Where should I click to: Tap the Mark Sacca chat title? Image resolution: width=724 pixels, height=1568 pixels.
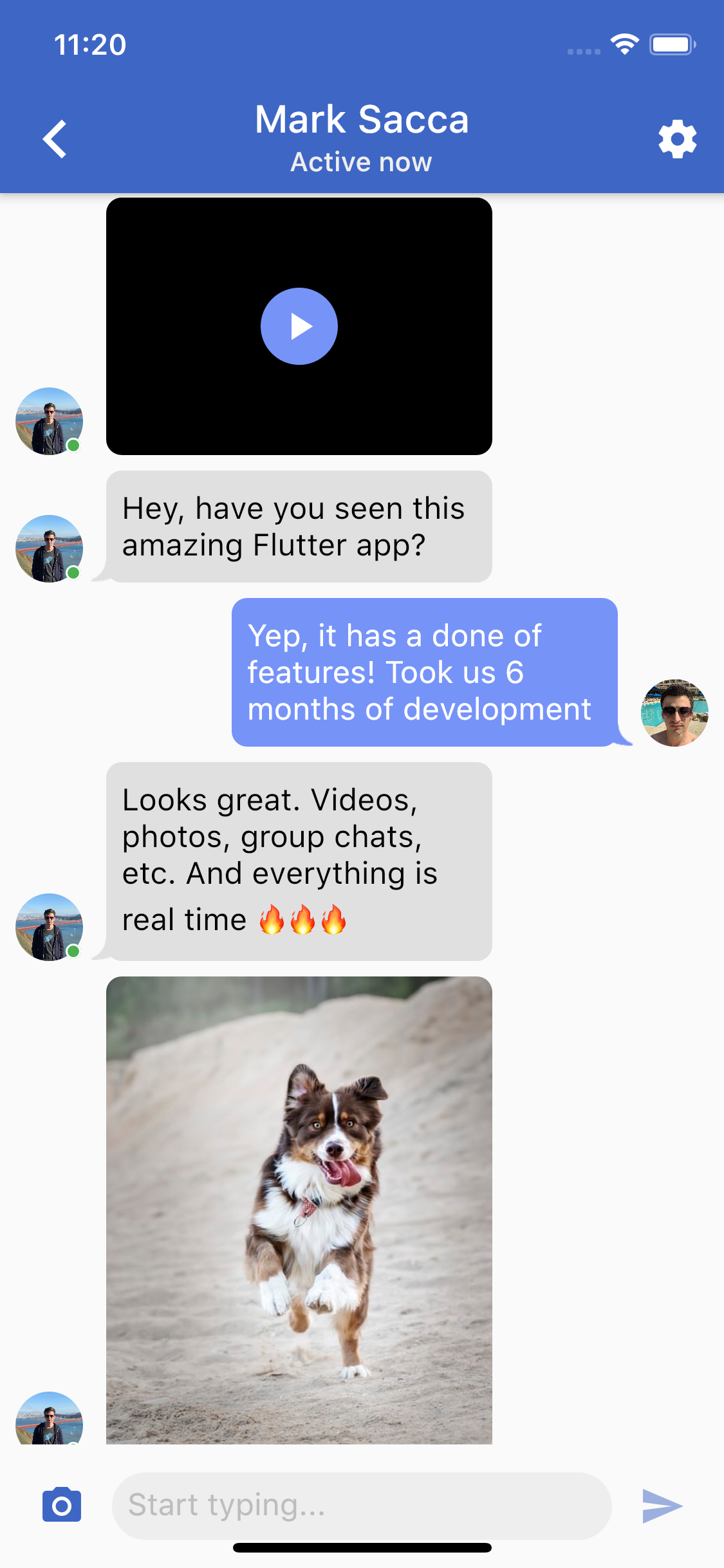[x=362, y=118]
